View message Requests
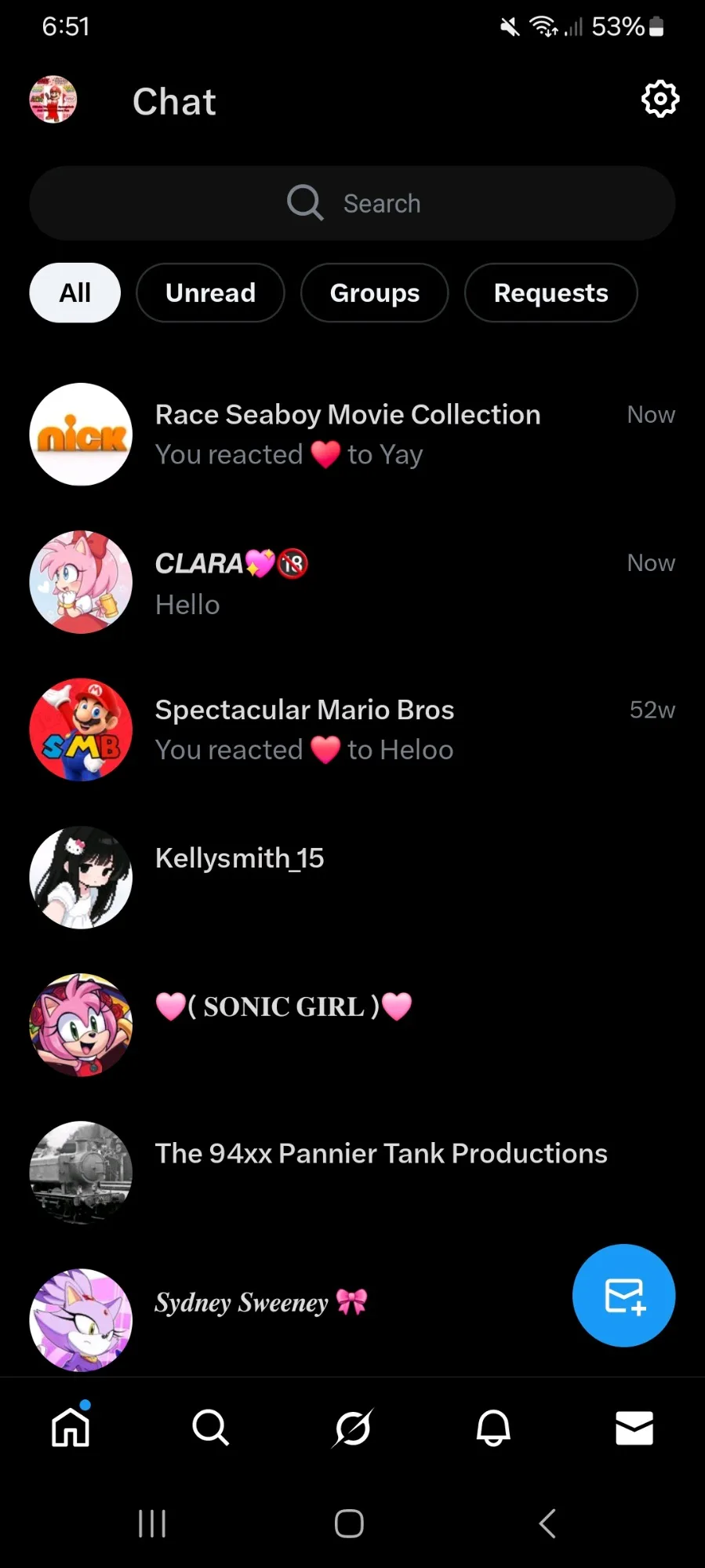705x1568 pixels. (551, 293)
